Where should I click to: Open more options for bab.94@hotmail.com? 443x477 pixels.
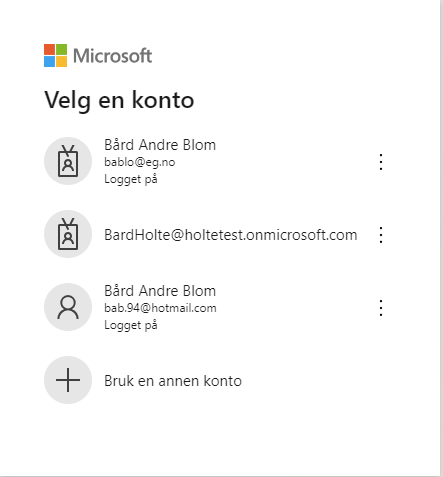click(381, 308)
